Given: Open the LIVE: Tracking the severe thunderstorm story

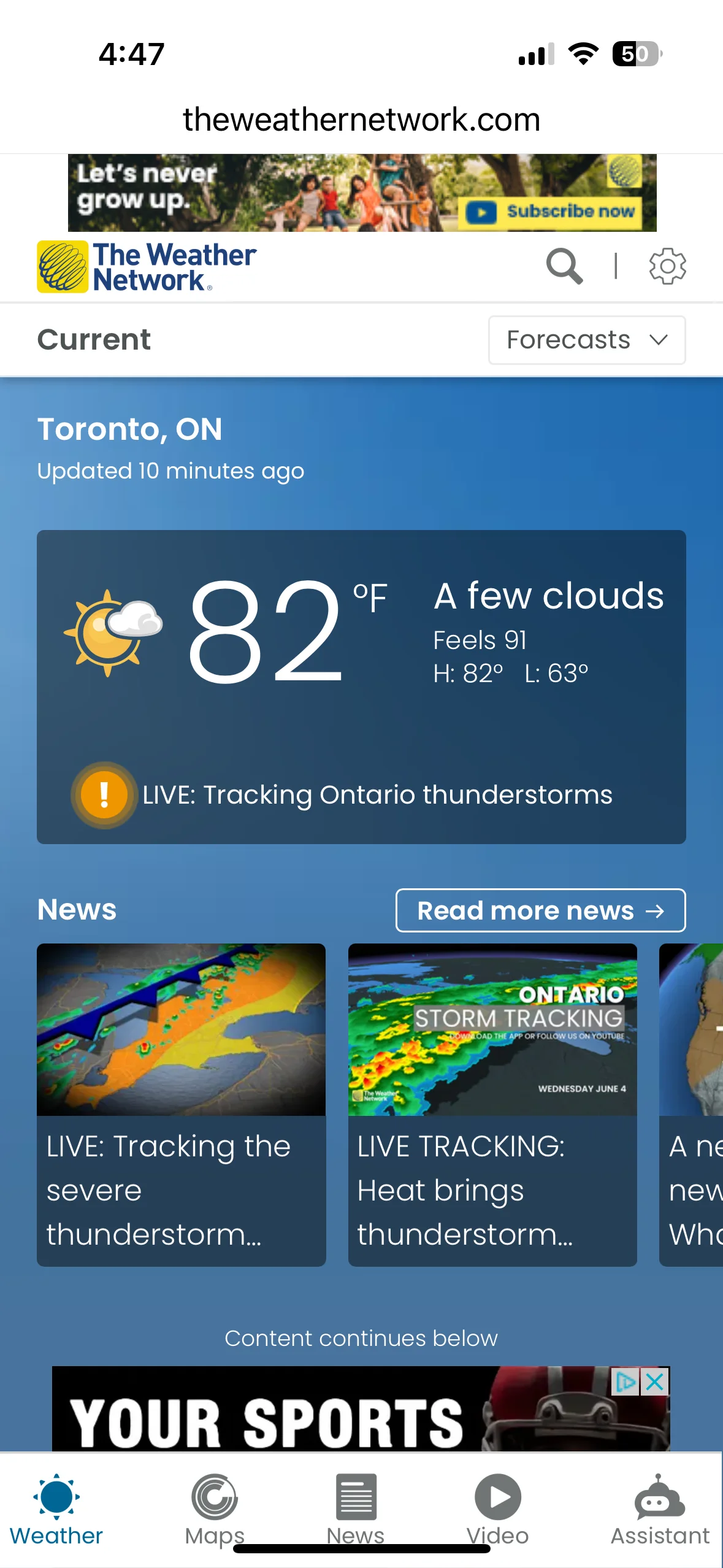Looking at the screenshot, I should click(x=181, y=1105).
